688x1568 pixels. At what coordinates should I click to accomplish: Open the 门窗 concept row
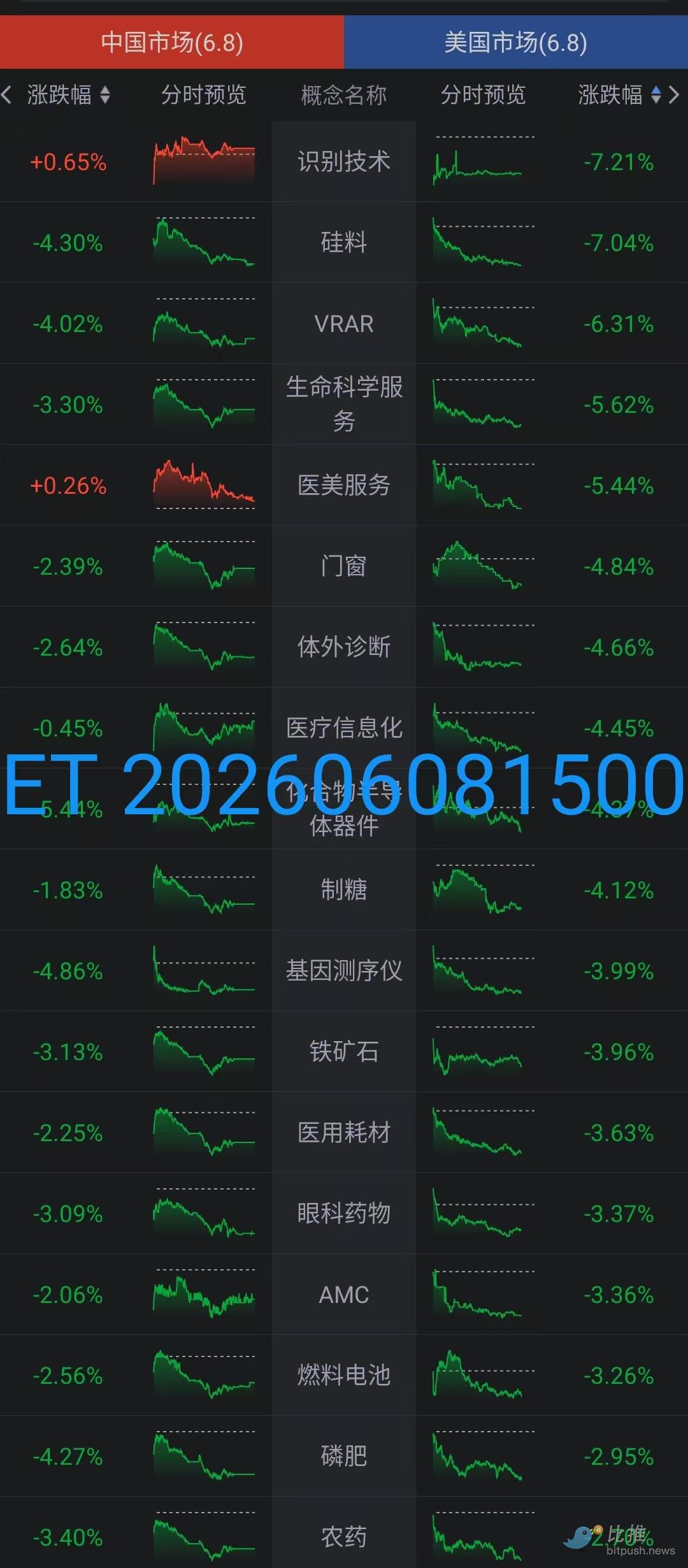[344, 566]
